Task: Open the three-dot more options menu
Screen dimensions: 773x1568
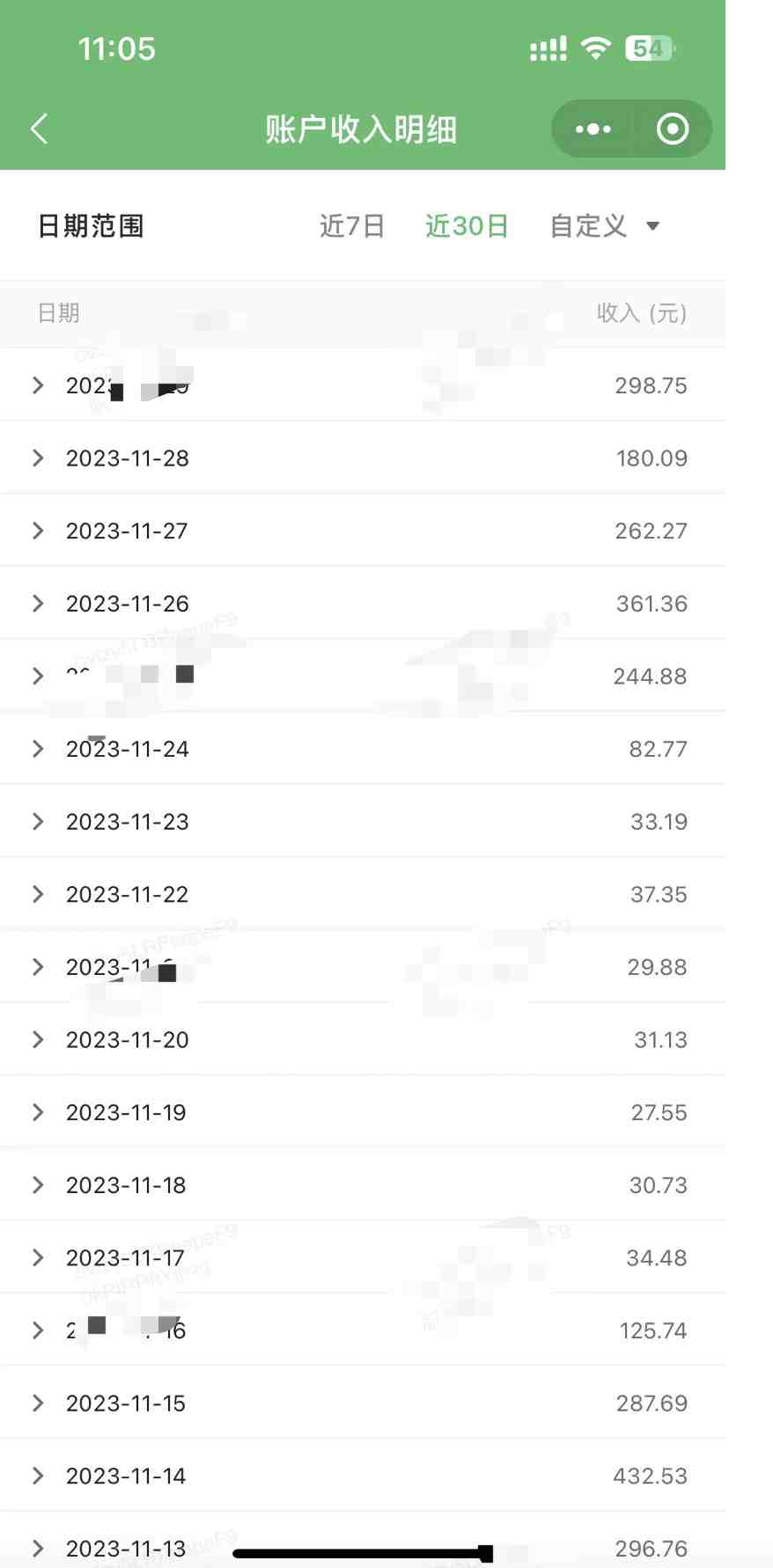Action: click(593, 128)
